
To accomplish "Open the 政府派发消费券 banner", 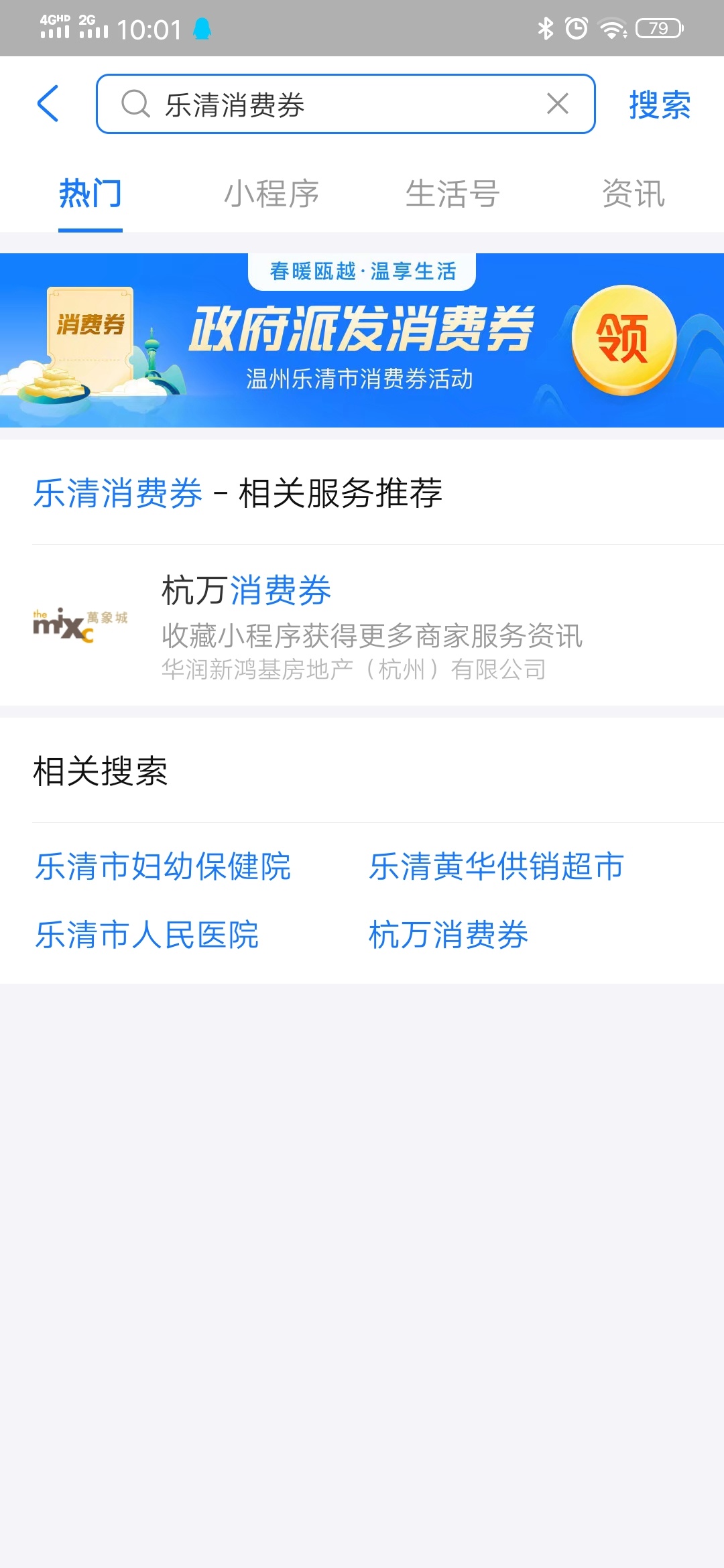I will point(362,340).
